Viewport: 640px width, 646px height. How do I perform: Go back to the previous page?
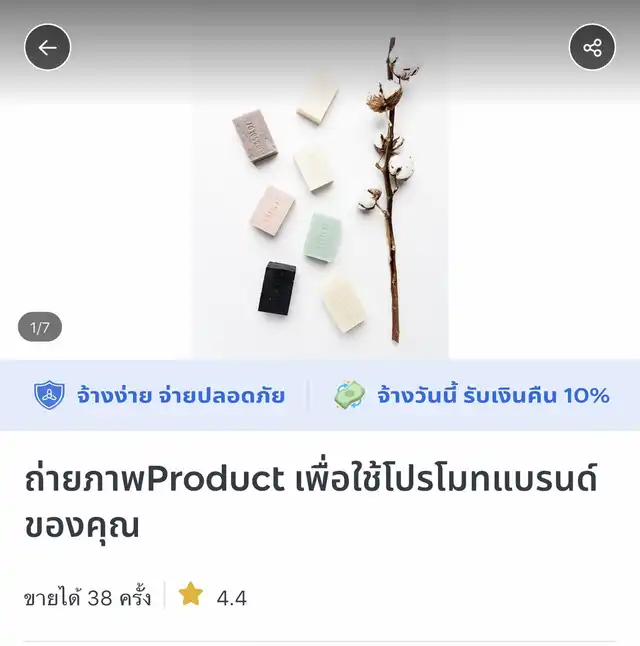48,47
